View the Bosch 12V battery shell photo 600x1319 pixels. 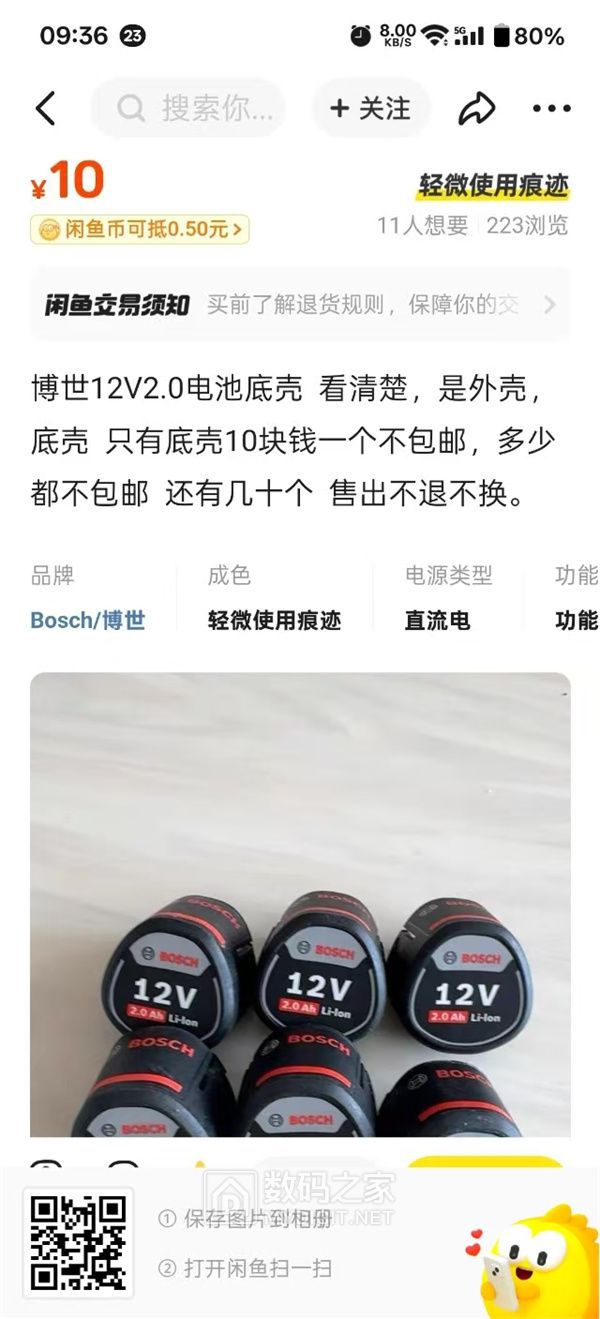(x=300, y=905)
